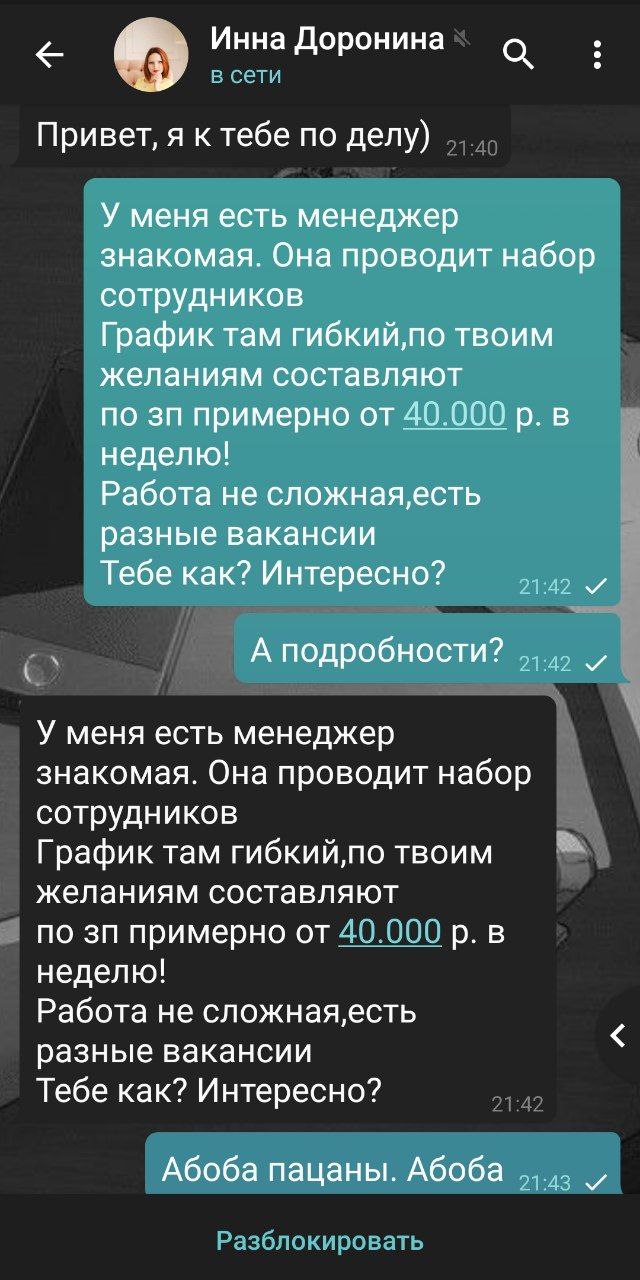Go back to the chat list

pos(49,55)
